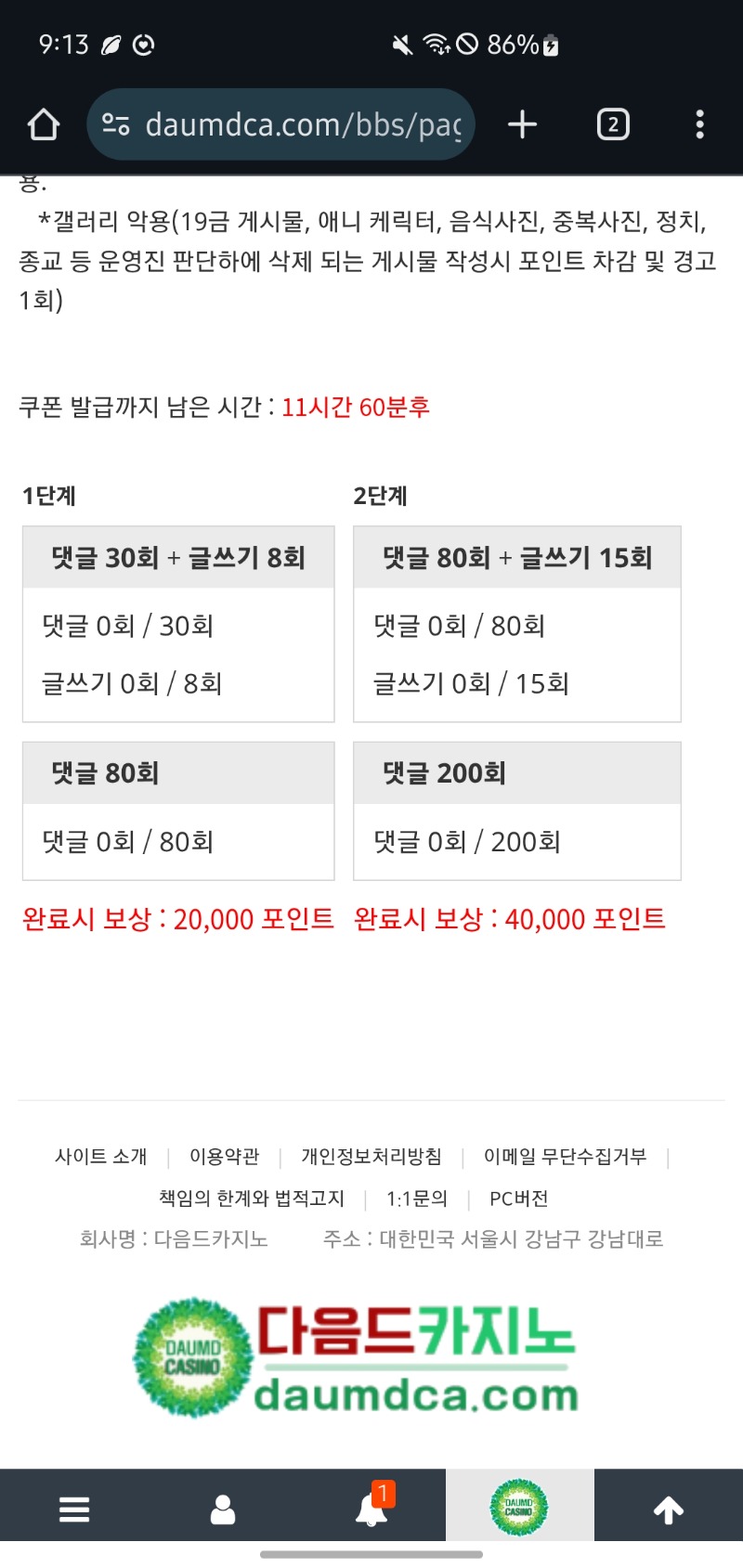The image size is (743, 1568).
Task: Jump to top with the up arrow
Action: (x=669, y=1510)
